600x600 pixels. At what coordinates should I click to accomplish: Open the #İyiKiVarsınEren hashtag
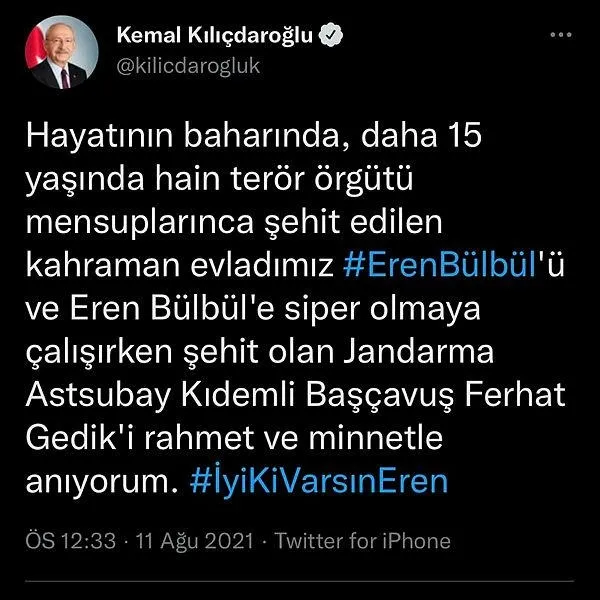[318, 481]
